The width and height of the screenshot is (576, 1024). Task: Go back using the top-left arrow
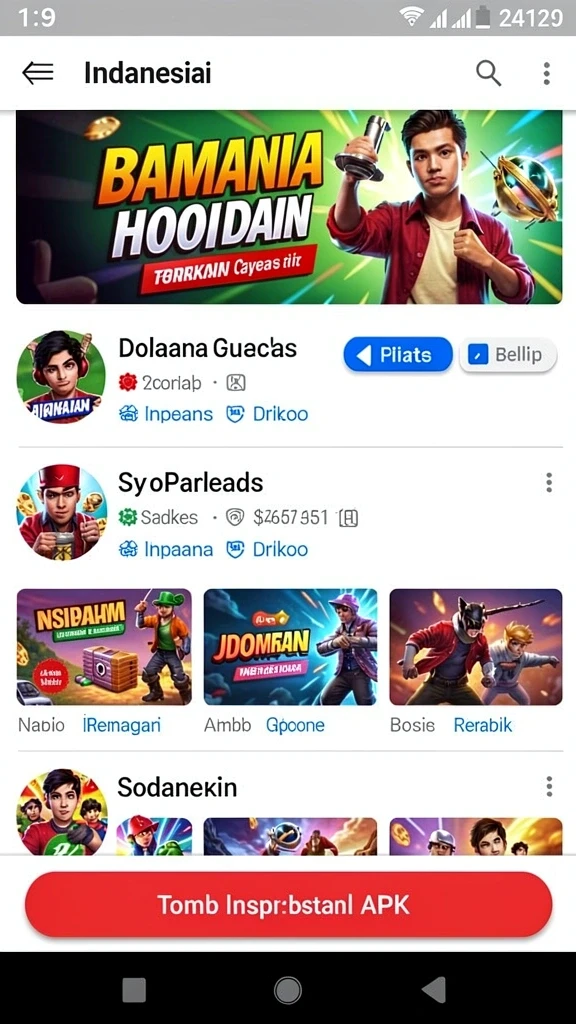click(38, 72)
